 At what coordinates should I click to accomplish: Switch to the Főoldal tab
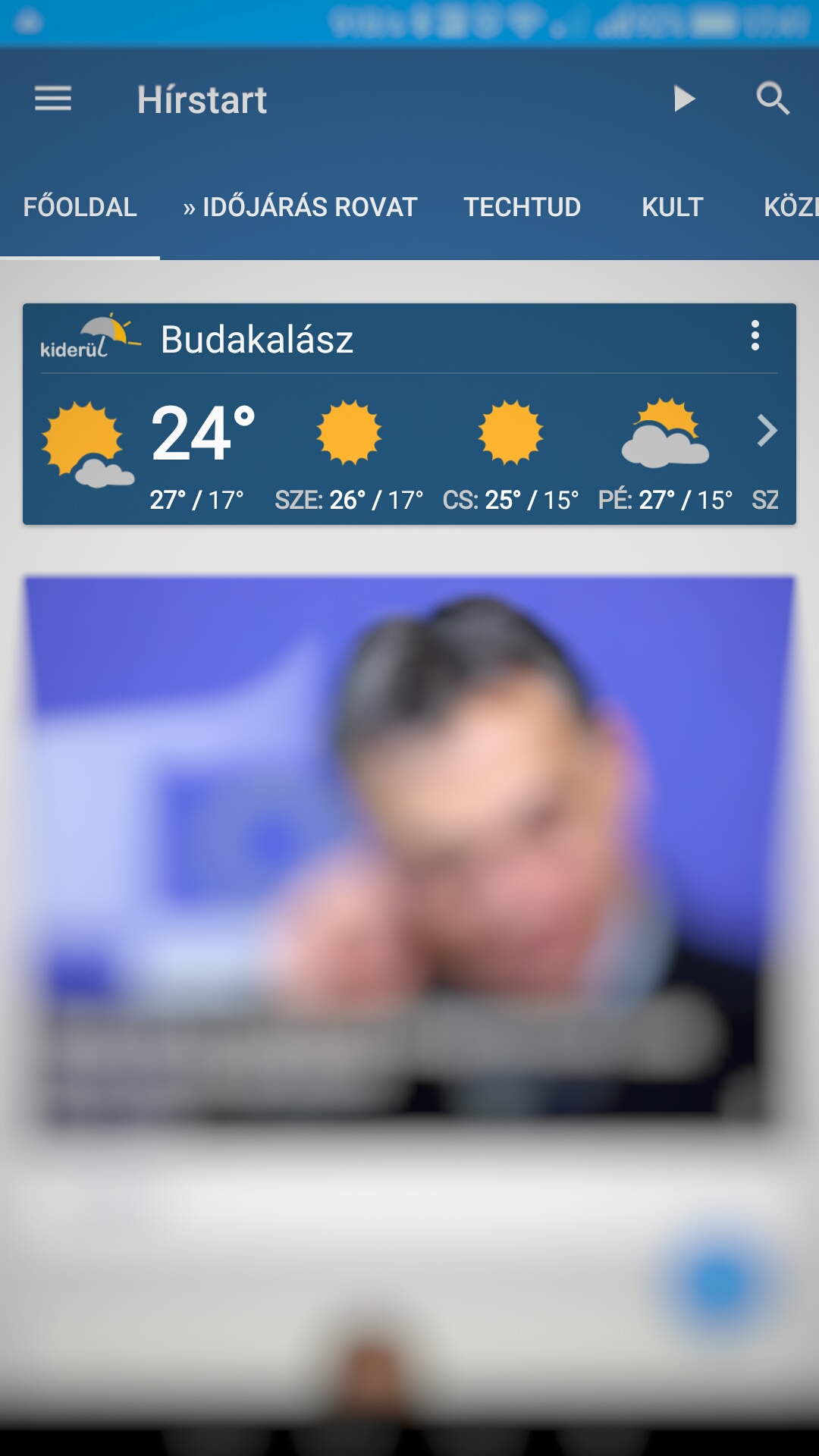[x=80, y=207]
